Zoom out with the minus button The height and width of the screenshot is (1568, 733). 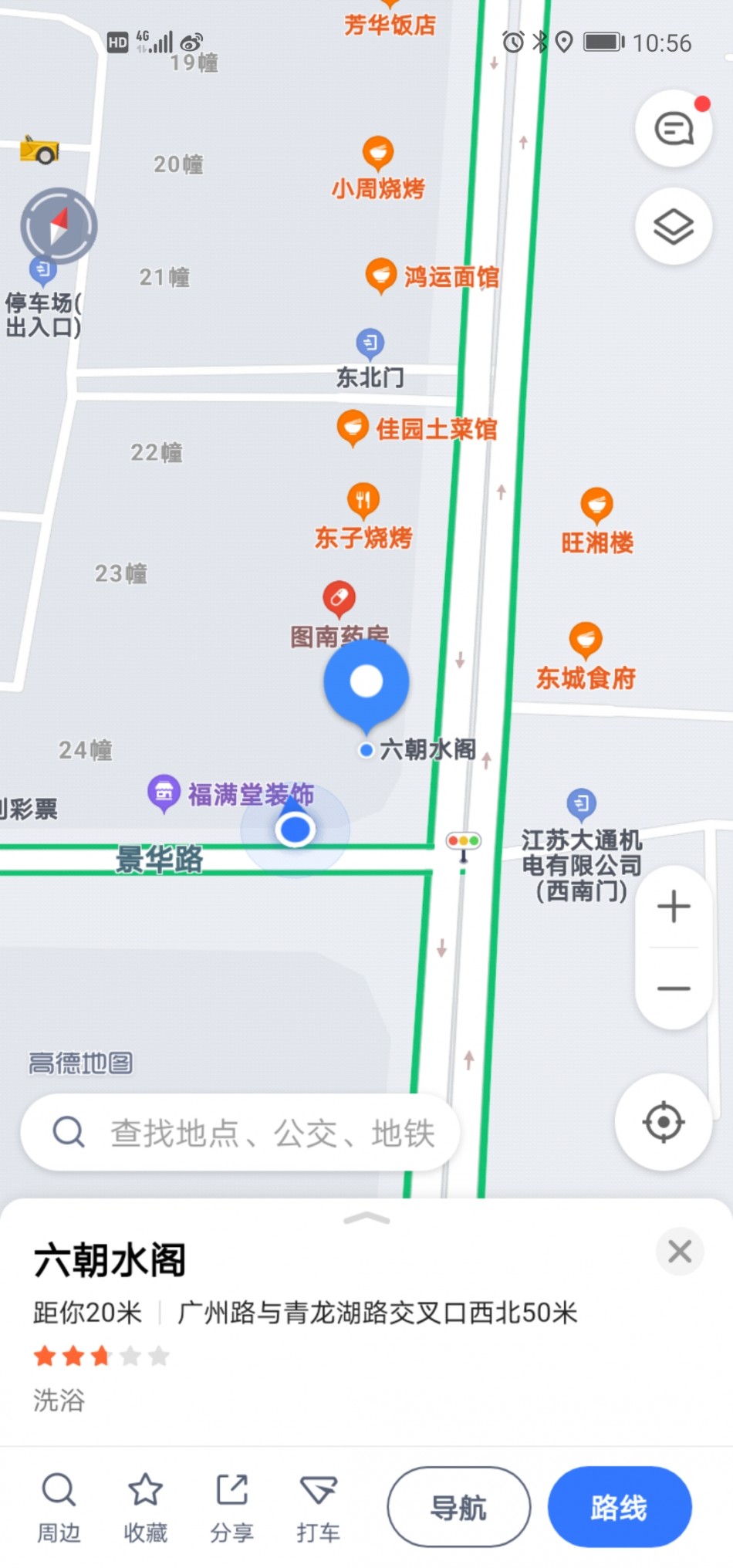(674, 988)
